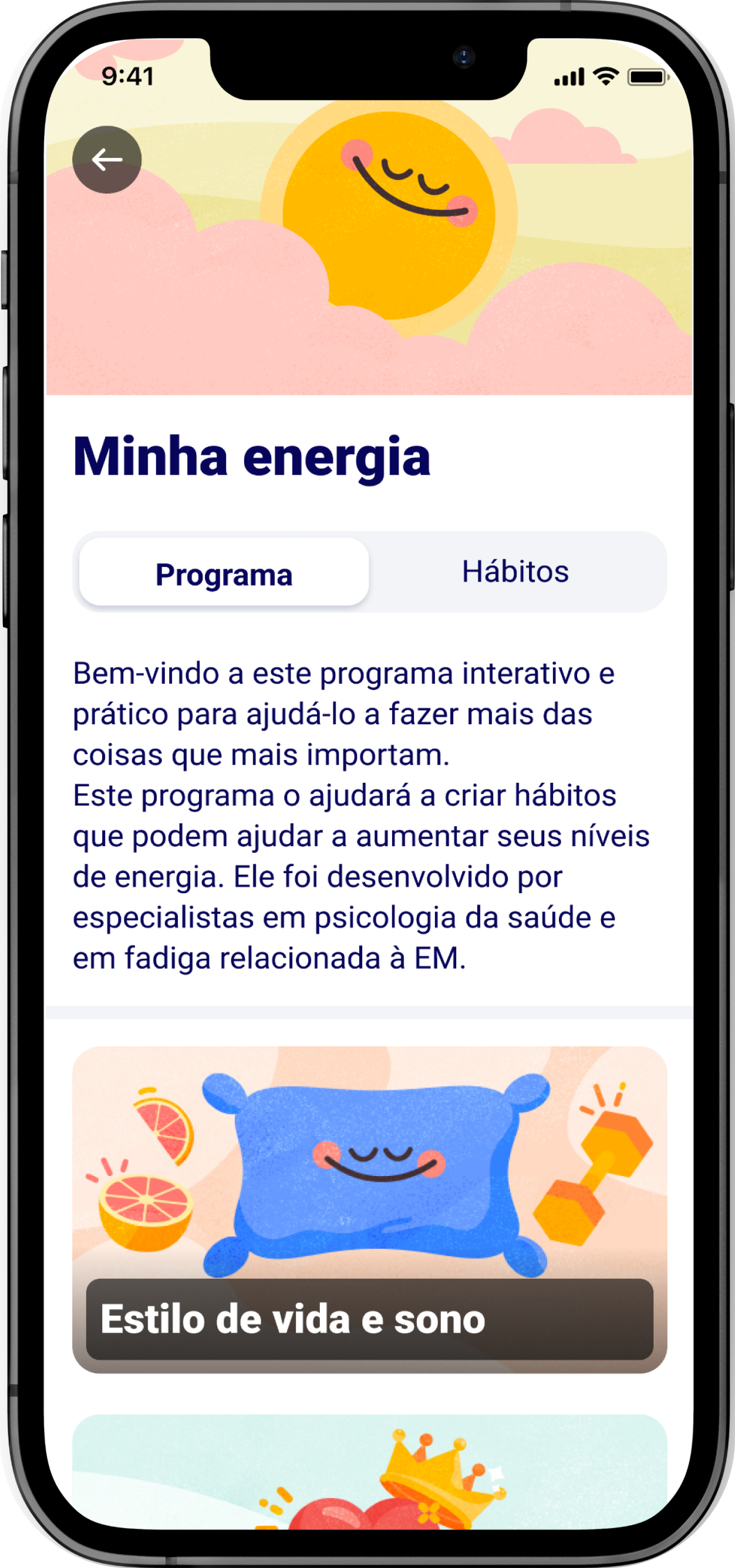Select the Programa tab
735x1568 pixels.
click(224, 573)
